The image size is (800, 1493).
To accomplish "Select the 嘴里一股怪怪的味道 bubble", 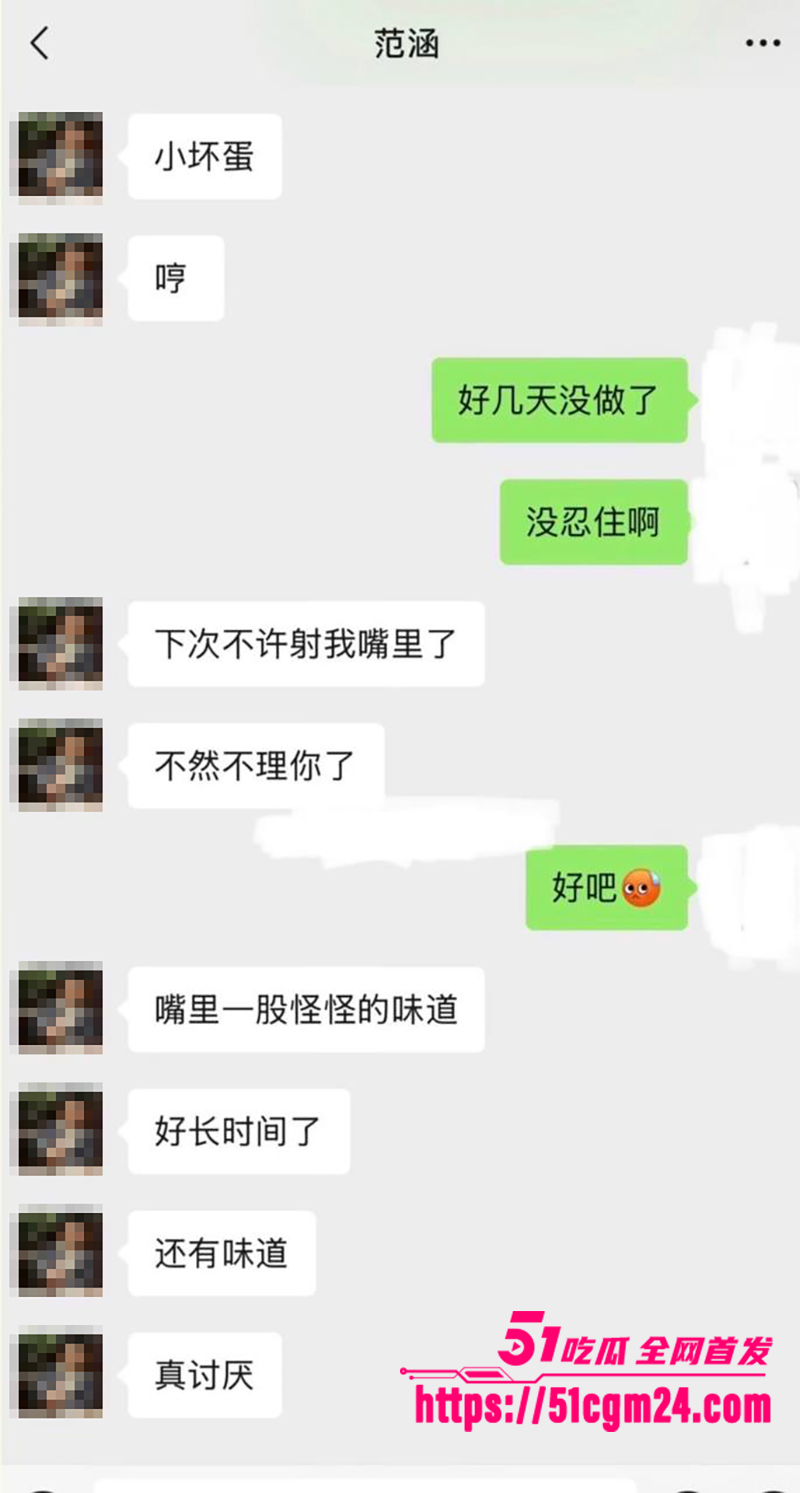I will point(305,1010).
